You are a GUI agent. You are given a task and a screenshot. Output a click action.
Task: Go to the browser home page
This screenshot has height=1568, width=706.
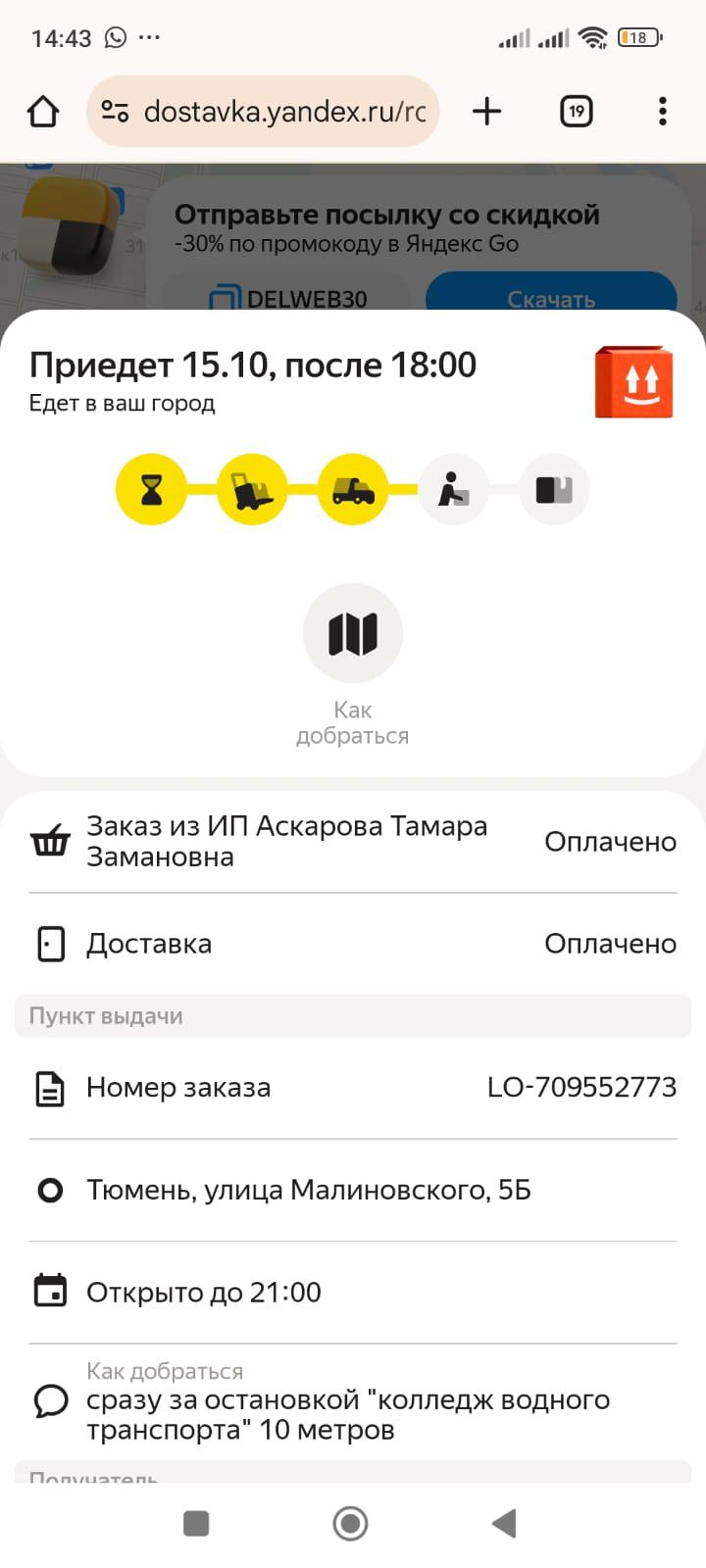coord(43,112)
